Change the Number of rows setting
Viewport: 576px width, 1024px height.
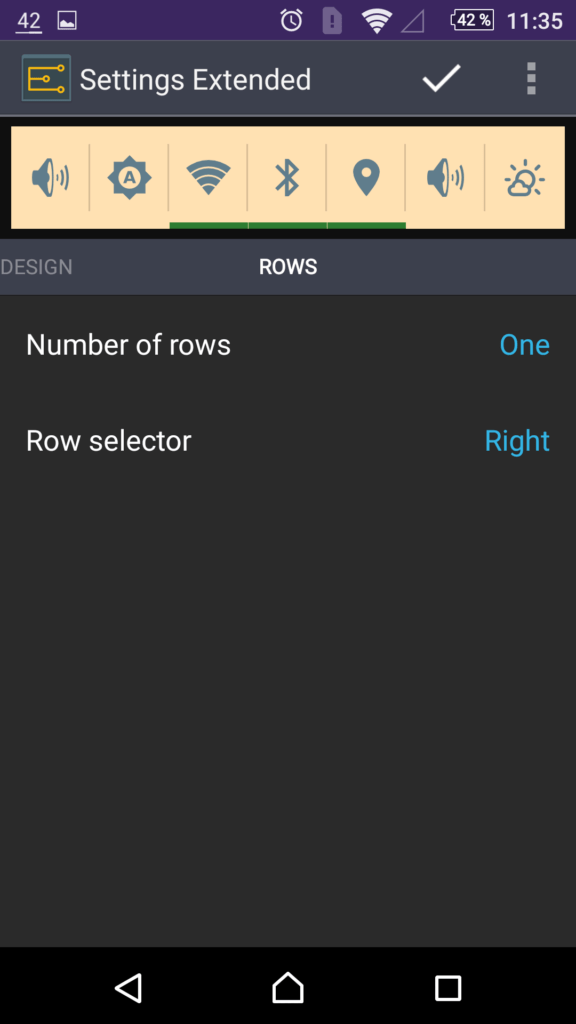coord(288,345)
